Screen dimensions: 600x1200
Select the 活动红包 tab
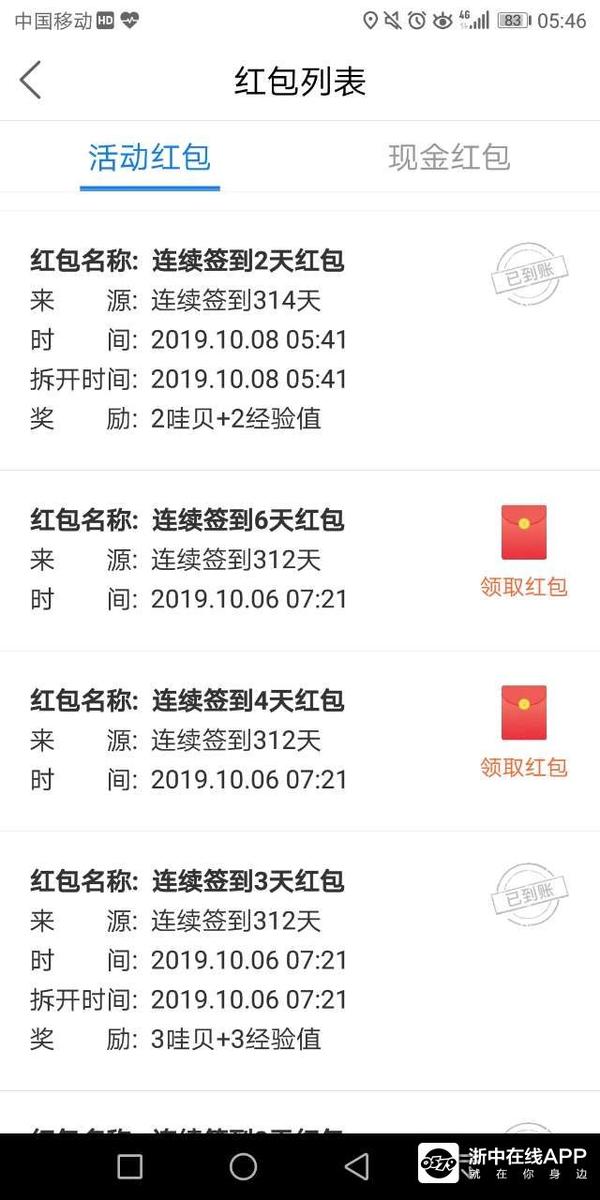[150, 157]
